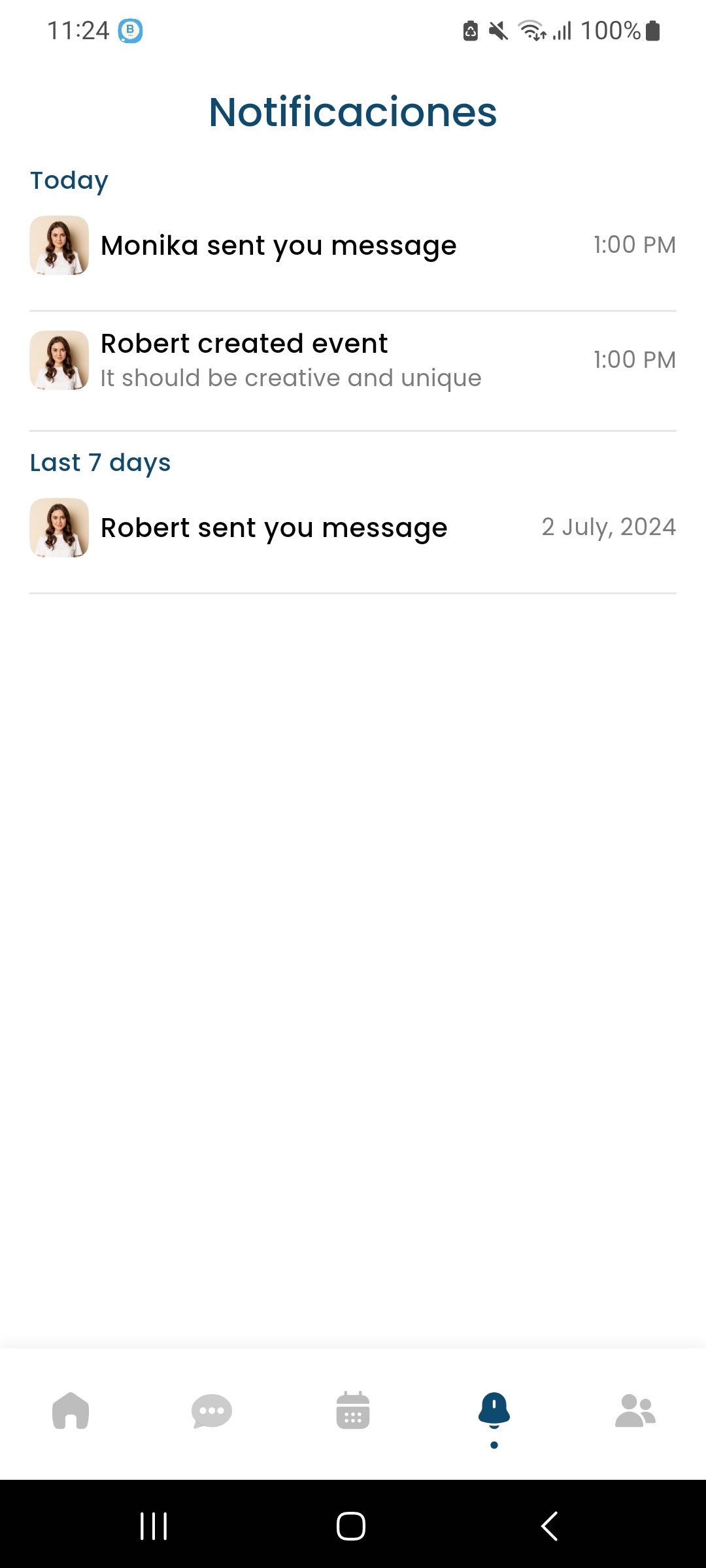The image size is (706, 1568).
Task: Go to the home tab
Action: tap(71, 1411)
